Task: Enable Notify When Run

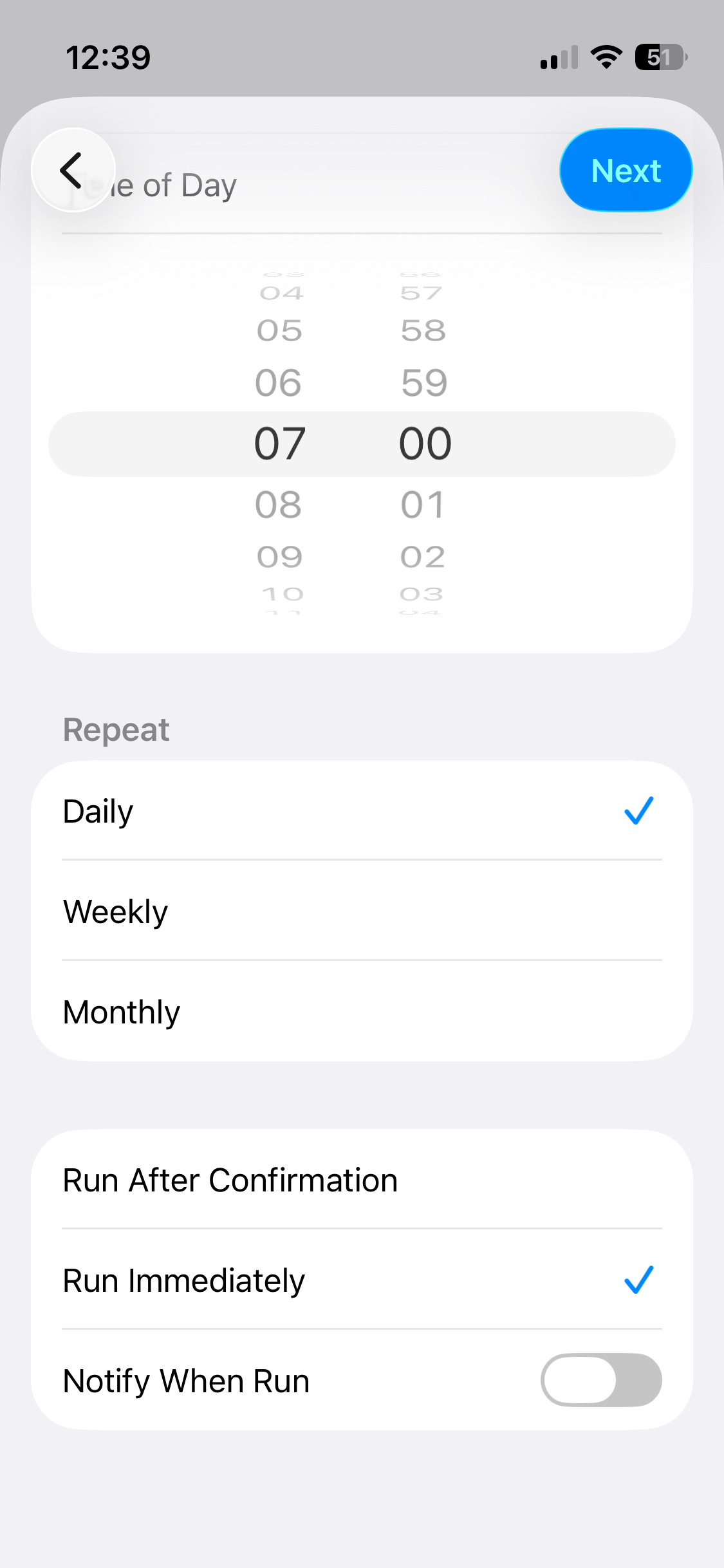Action: point(600,1379)
